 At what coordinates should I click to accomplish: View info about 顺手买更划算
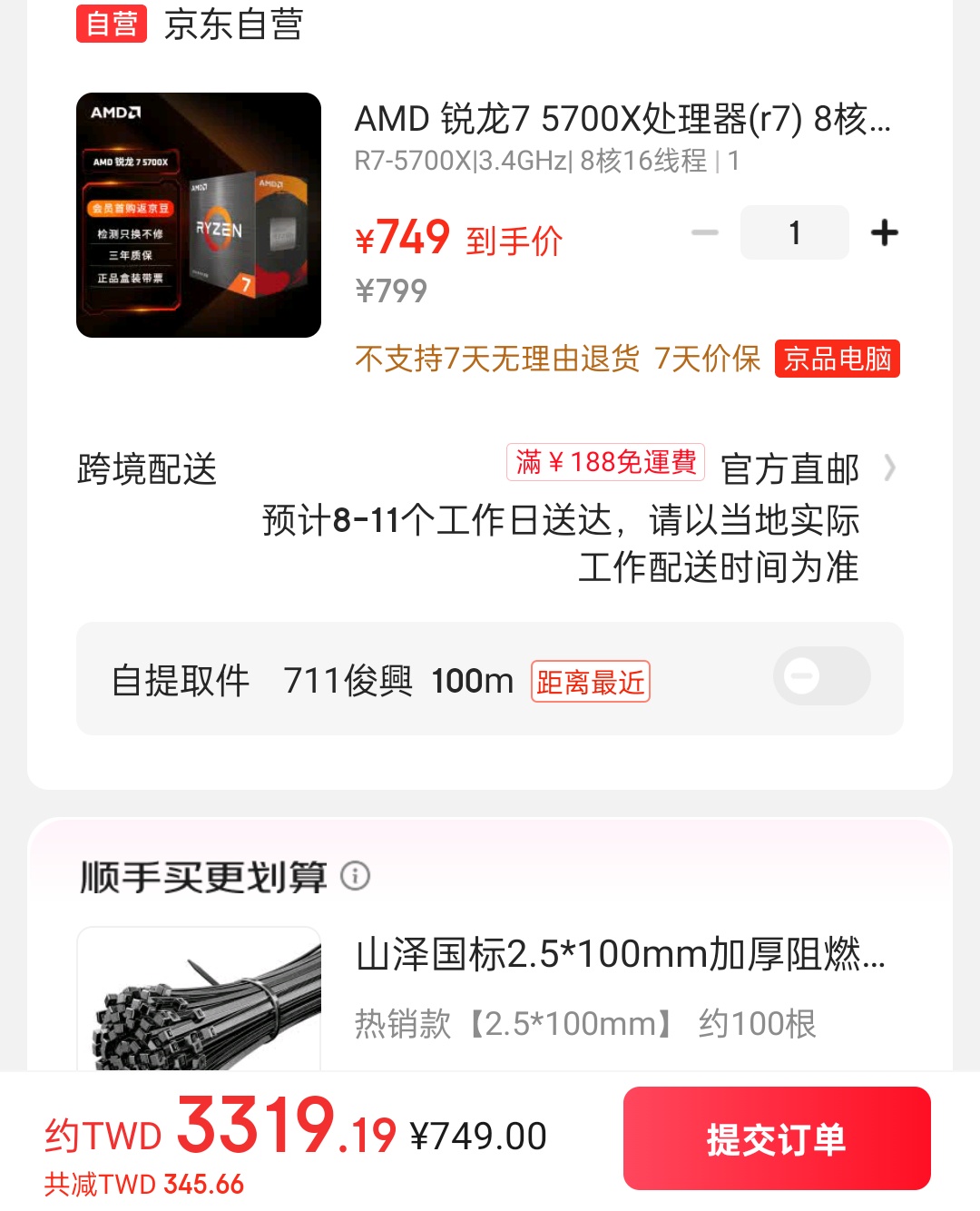[356, 876]
